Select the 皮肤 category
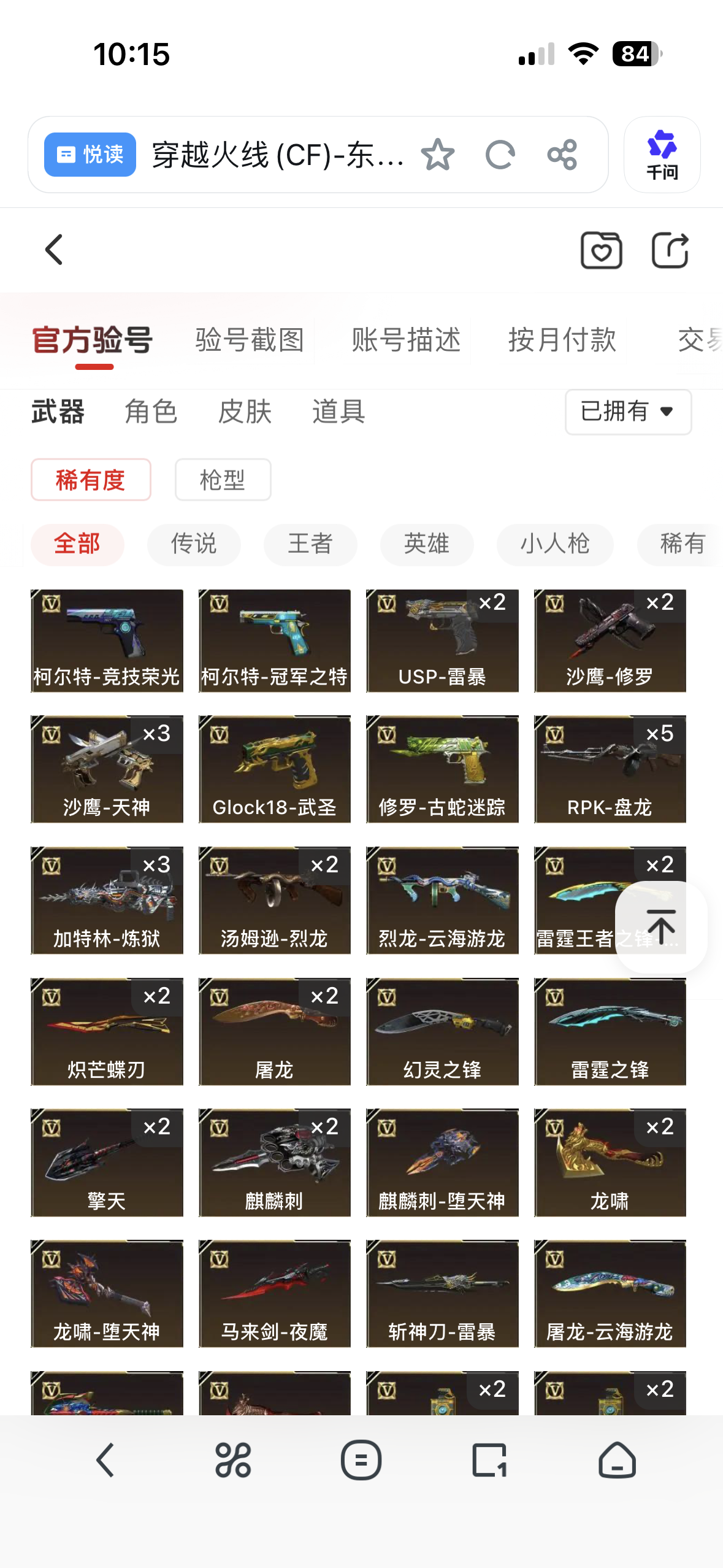723x1568 pixels. point(245,412)
